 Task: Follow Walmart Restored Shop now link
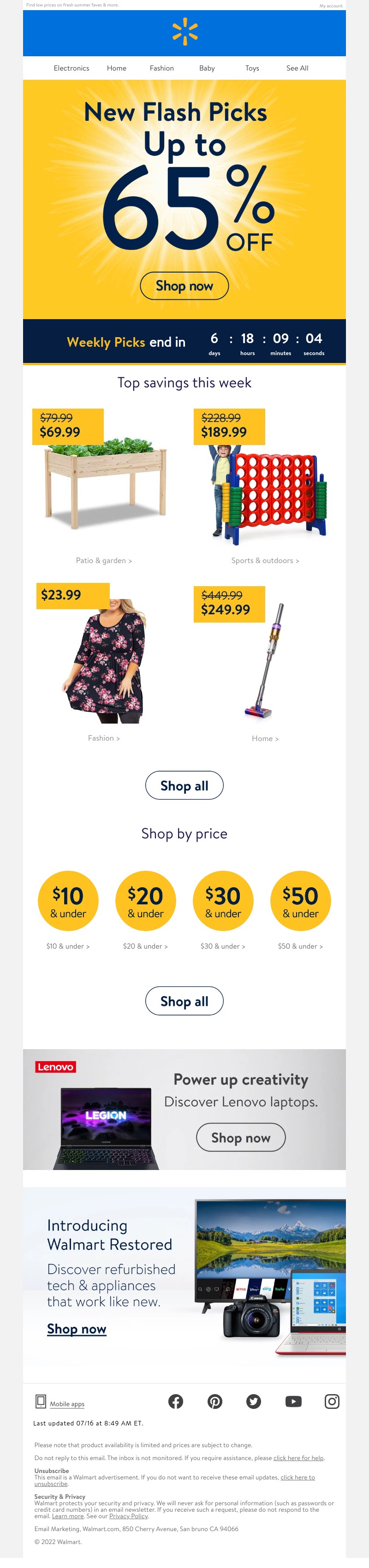pyautogui.click(x=77, y=1330)
